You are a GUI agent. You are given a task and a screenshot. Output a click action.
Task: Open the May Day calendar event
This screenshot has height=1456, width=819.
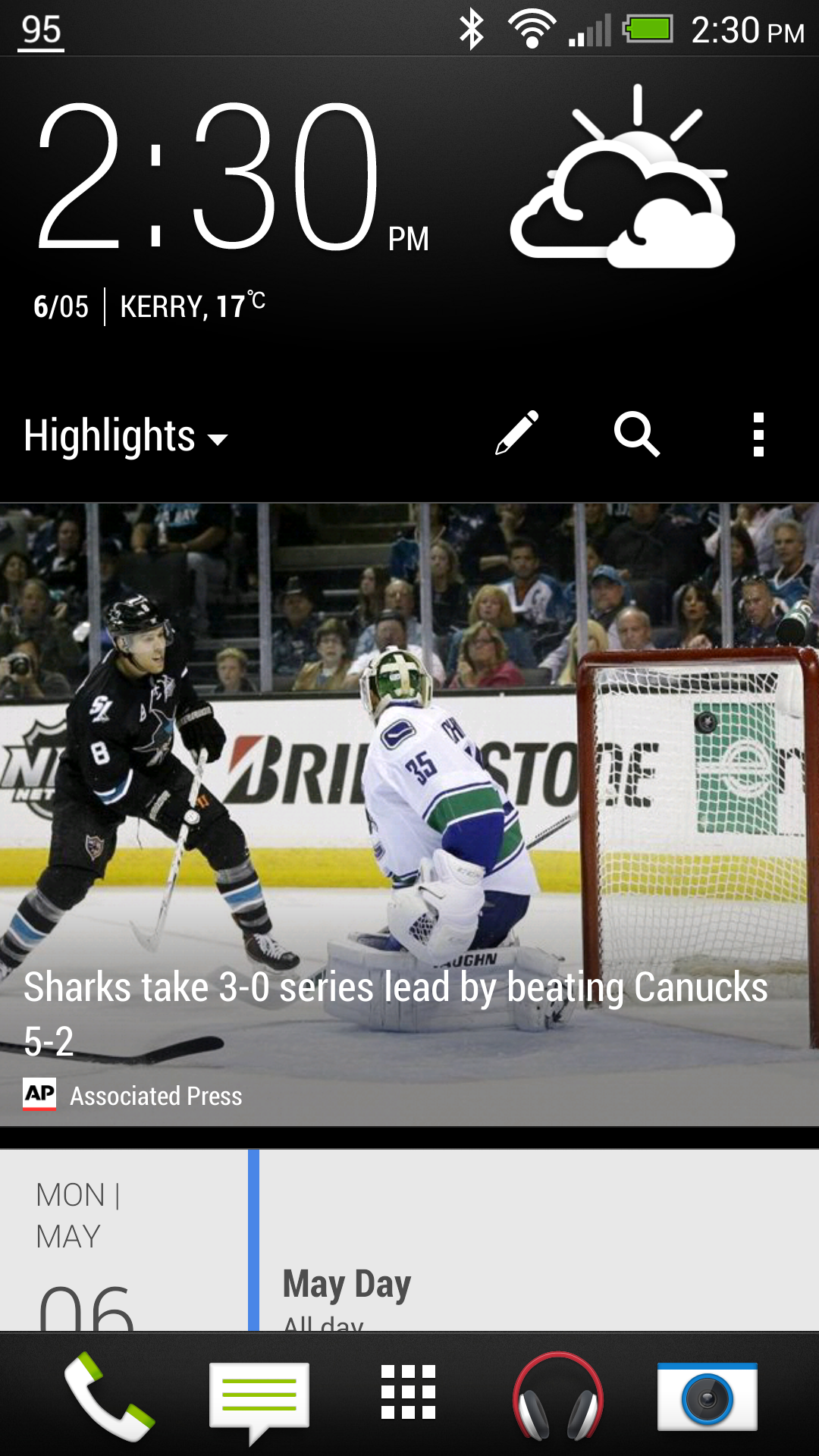(x=531, y=1282)
